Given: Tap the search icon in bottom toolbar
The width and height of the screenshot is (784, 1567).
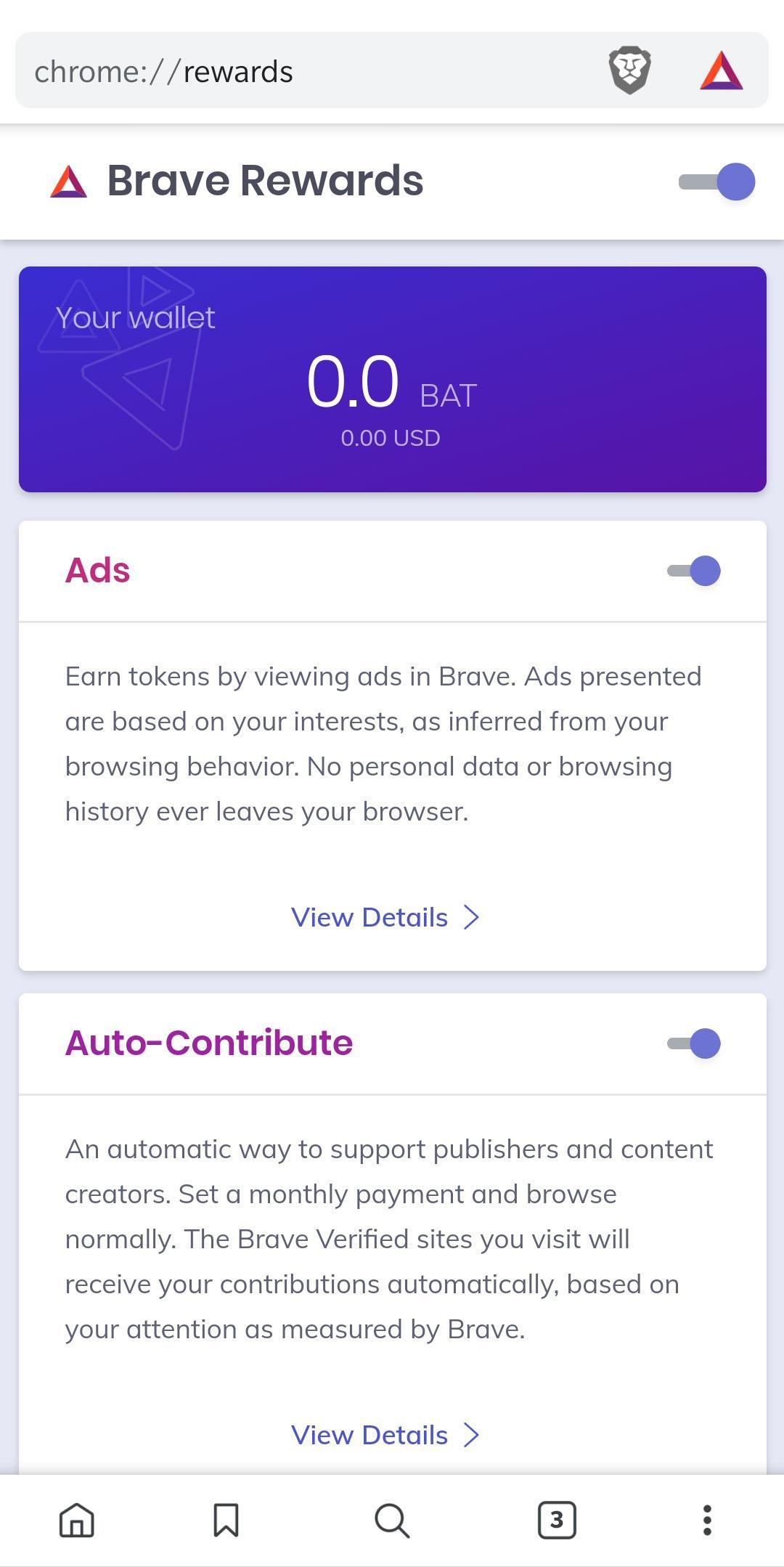Looking at the screenshot, I should [x=392, y=1521].
